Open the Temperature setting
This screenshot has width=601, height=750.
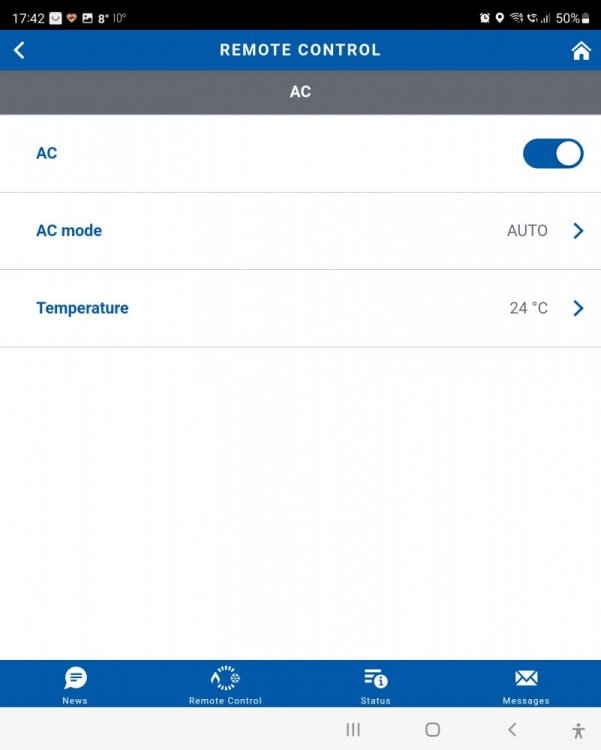click(x=300, y=308)
